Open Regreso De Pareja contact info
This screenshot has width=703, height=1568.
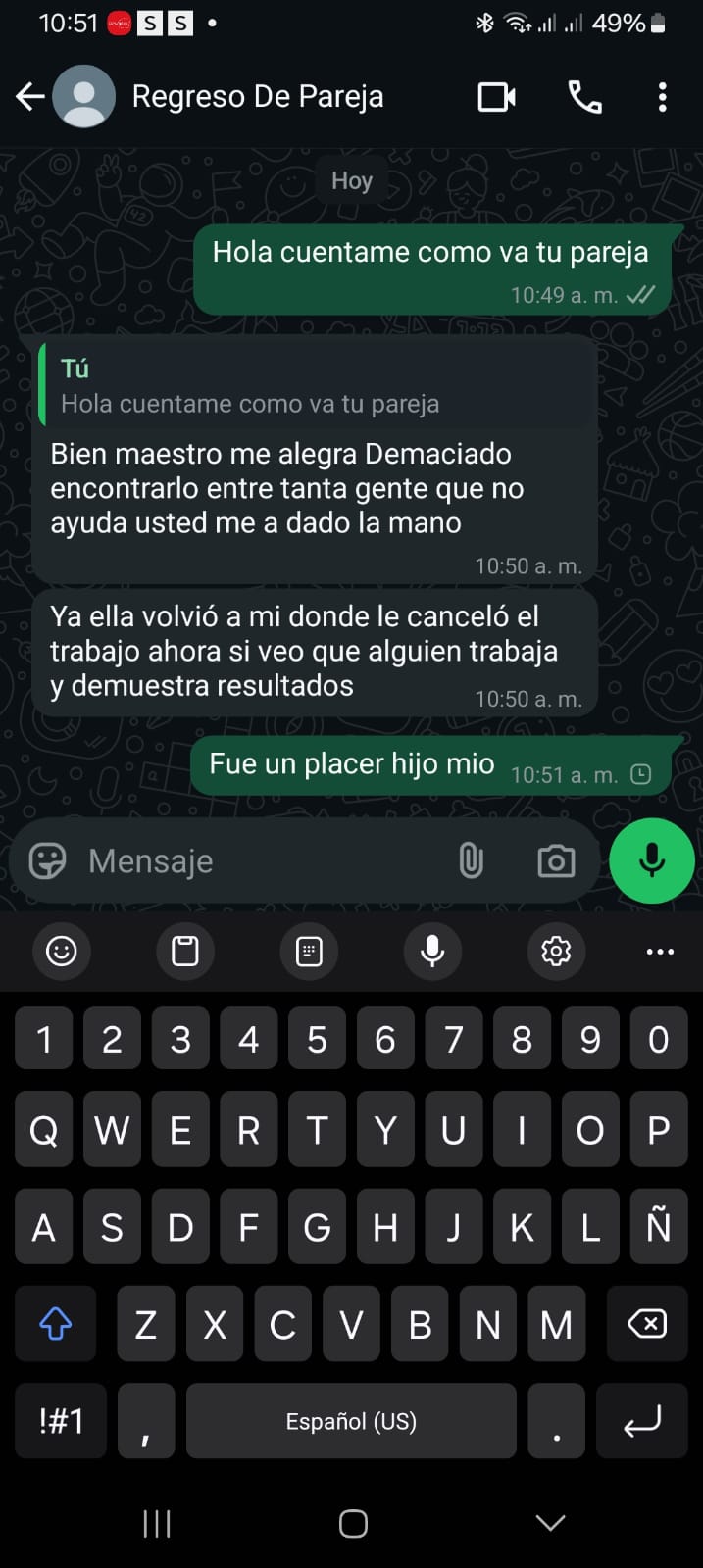[x=257, y=96]
